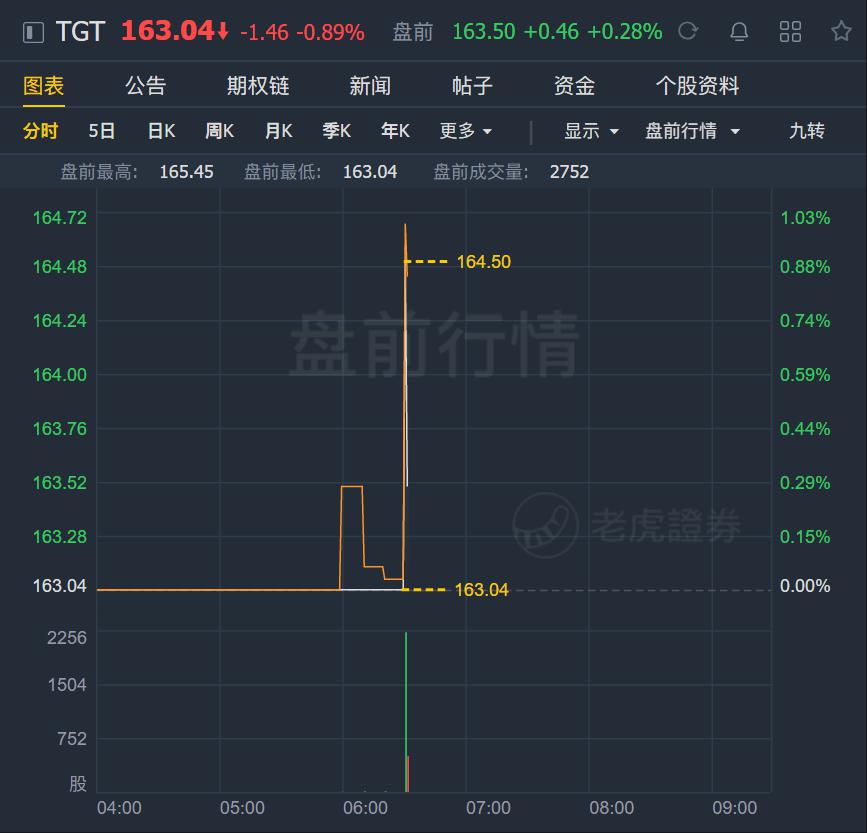
Task: Select the 日K chart
Action: pyautogui.click(x=161, y=131)
